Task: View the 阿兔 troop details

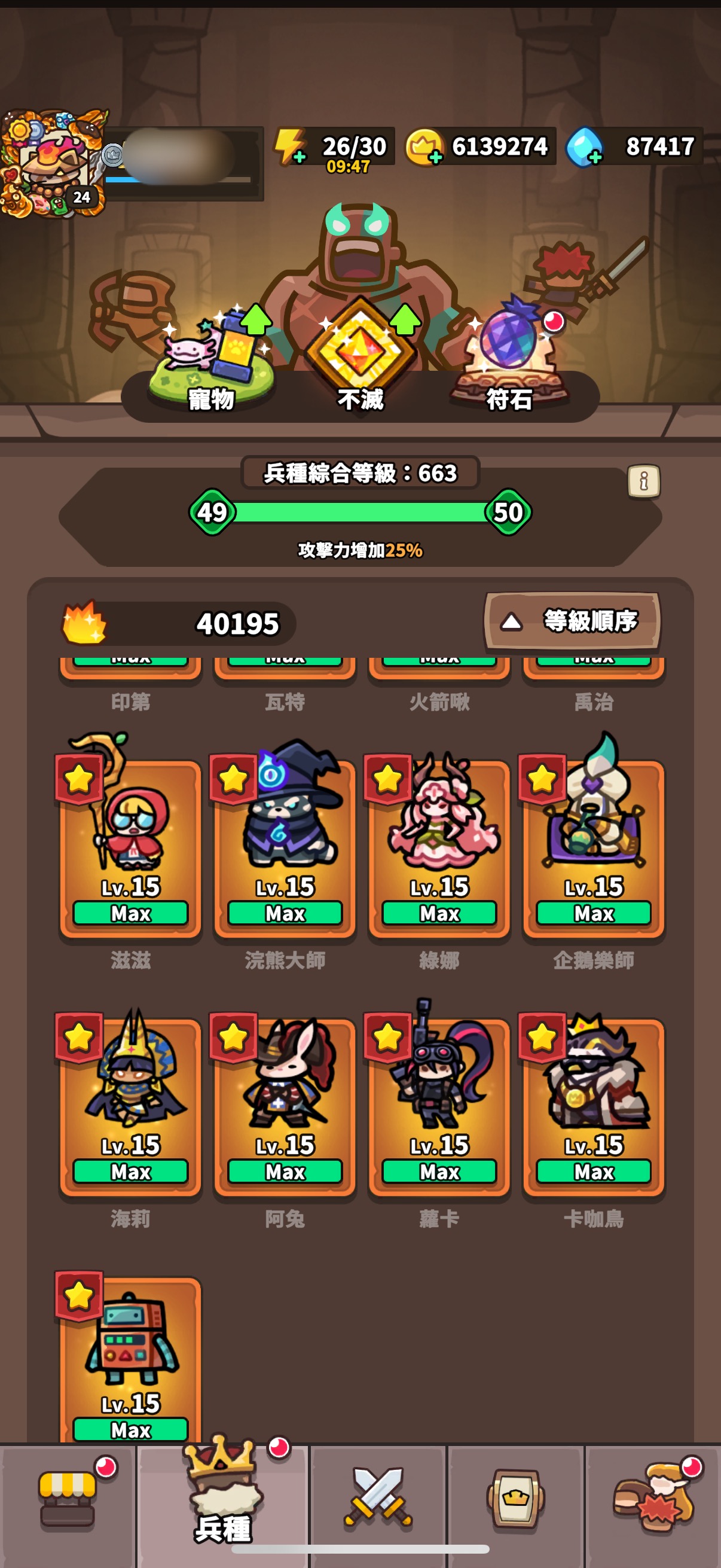Action: coord(285,1105)
